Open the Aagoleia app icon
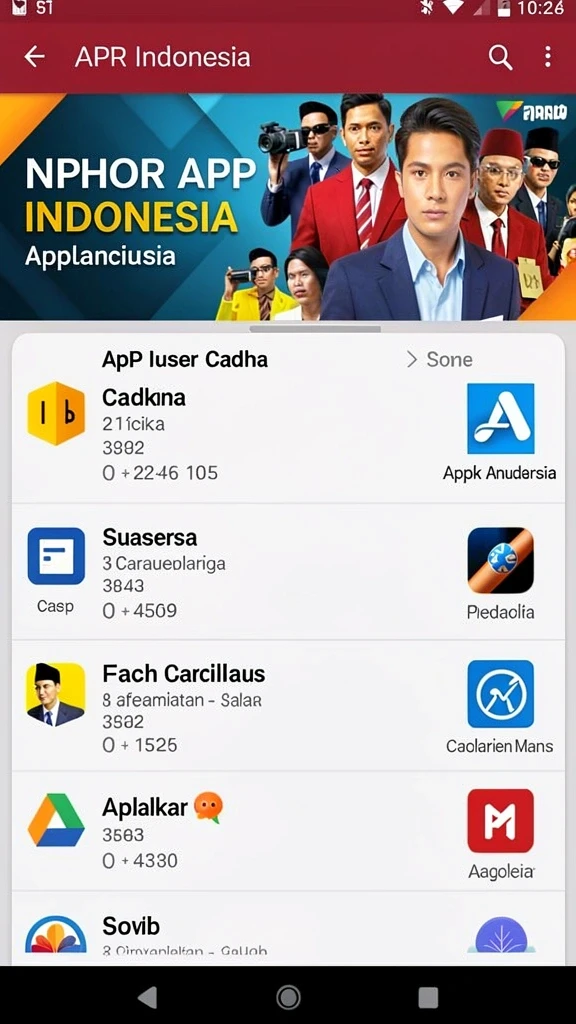 click(500, 821)
